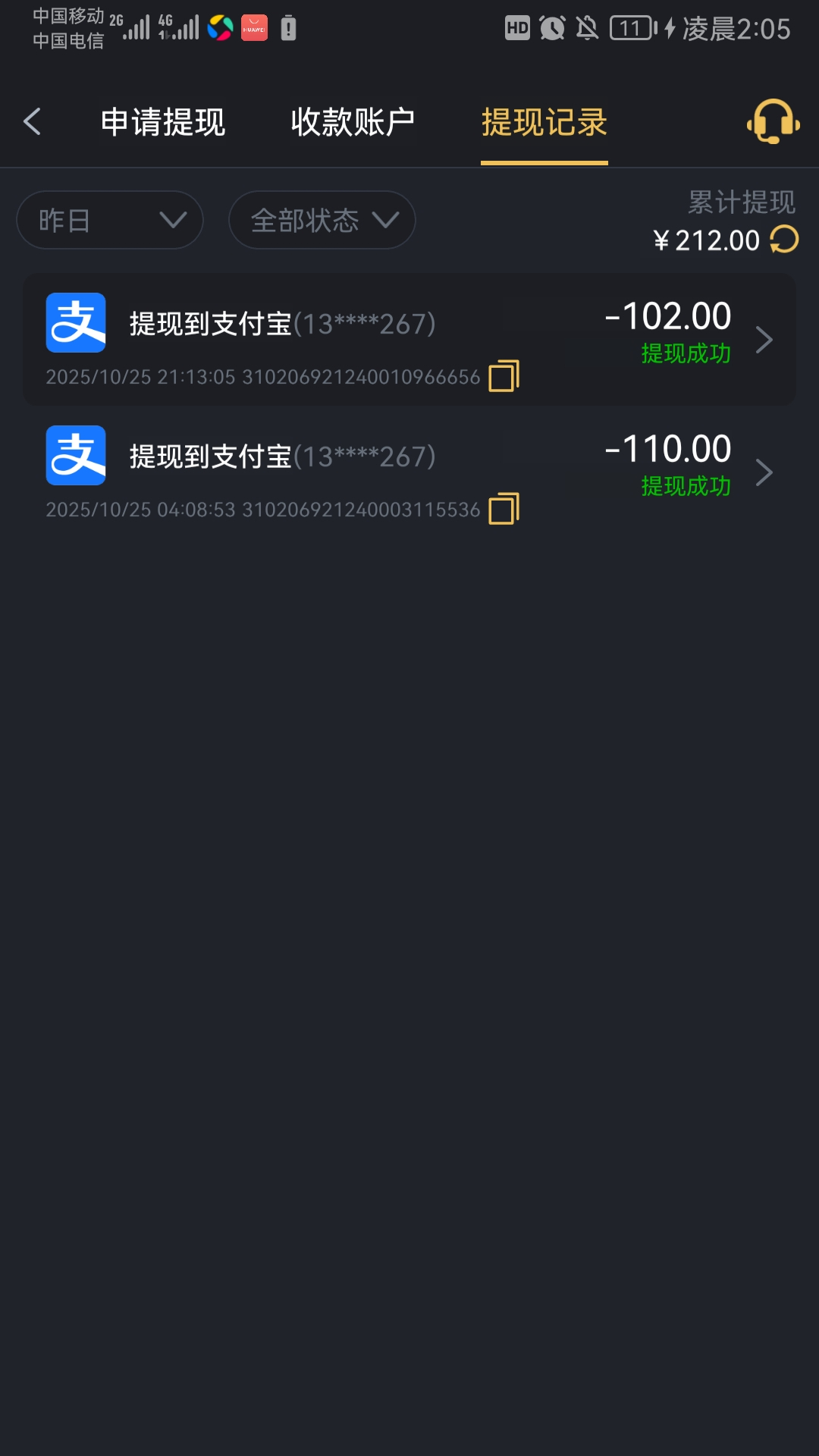Copy the order number ending in 10966656
Image resolution: width=819 pixels, height=1456 pixels.
tap(504, 376)
